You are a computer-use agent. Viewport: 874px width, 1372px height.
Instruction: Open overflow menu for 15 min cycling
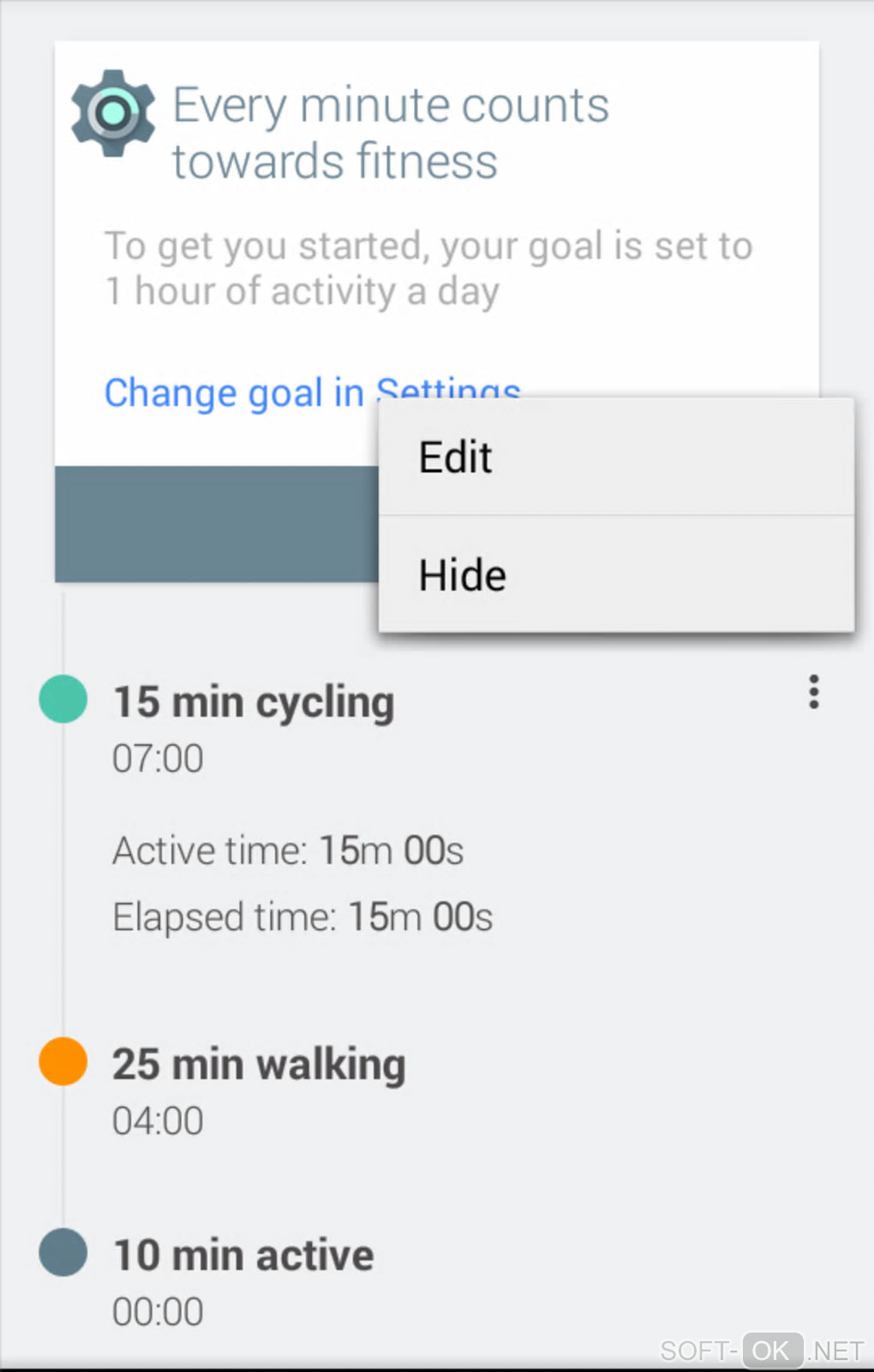(813, 692)
